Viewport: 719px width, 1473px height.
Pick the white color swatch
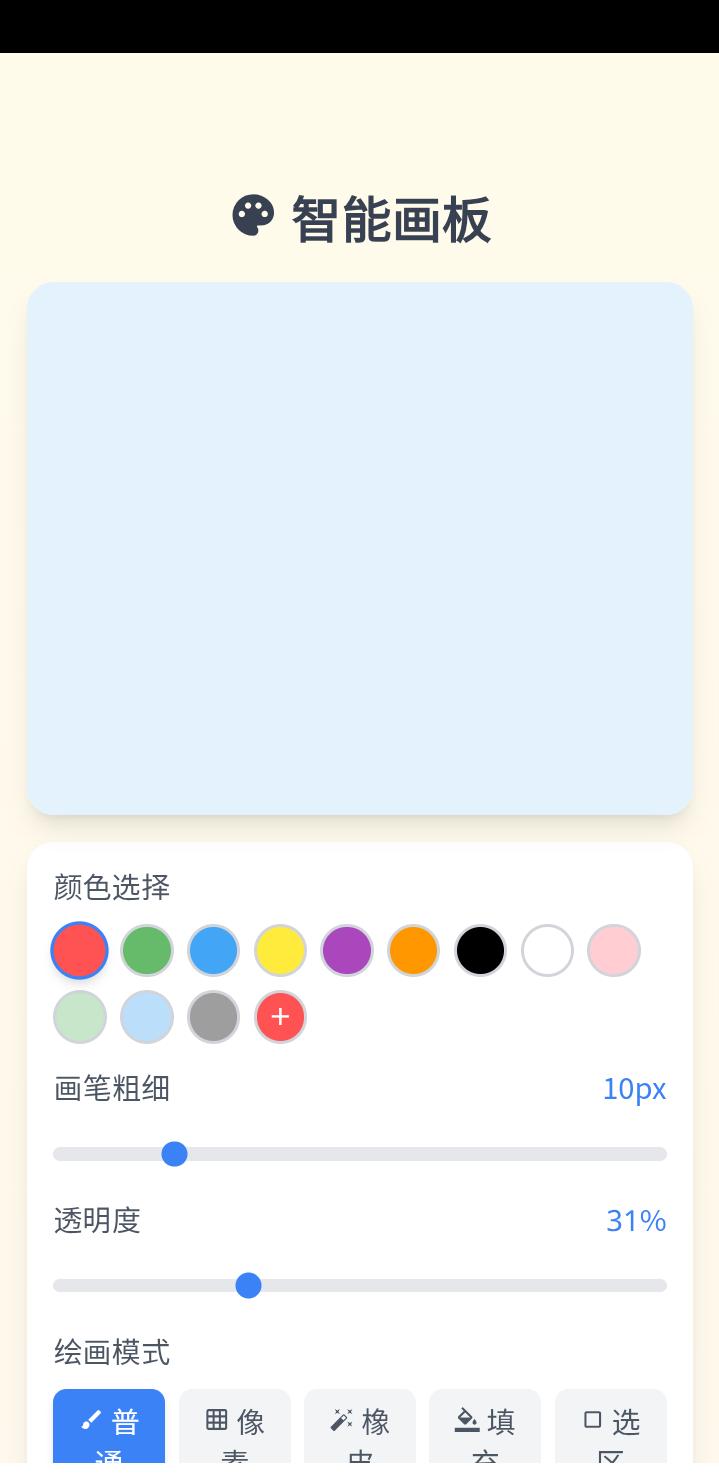tap(547, 950)
